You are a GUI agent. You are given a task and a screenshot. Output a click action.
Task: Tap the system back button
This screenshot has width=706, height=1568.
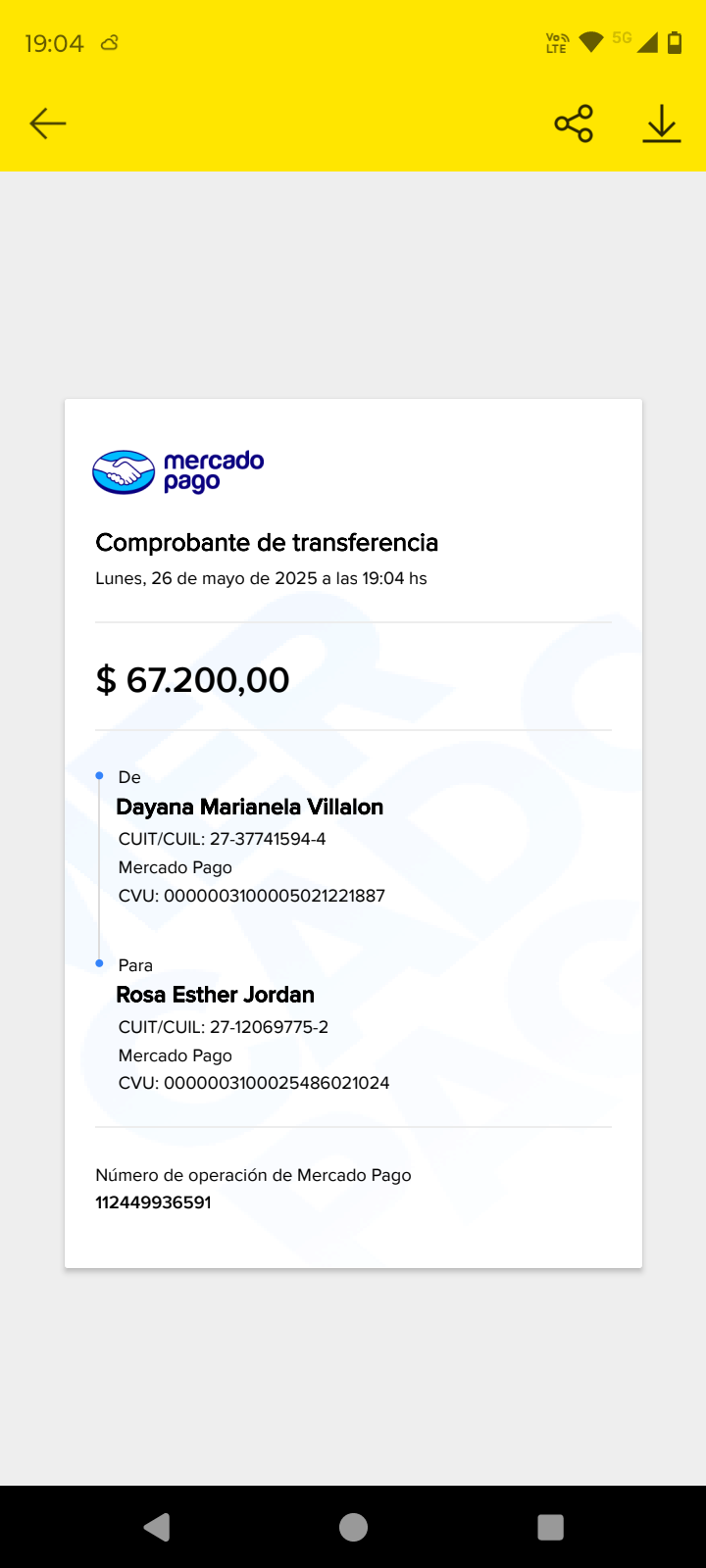coord(157,1527)
